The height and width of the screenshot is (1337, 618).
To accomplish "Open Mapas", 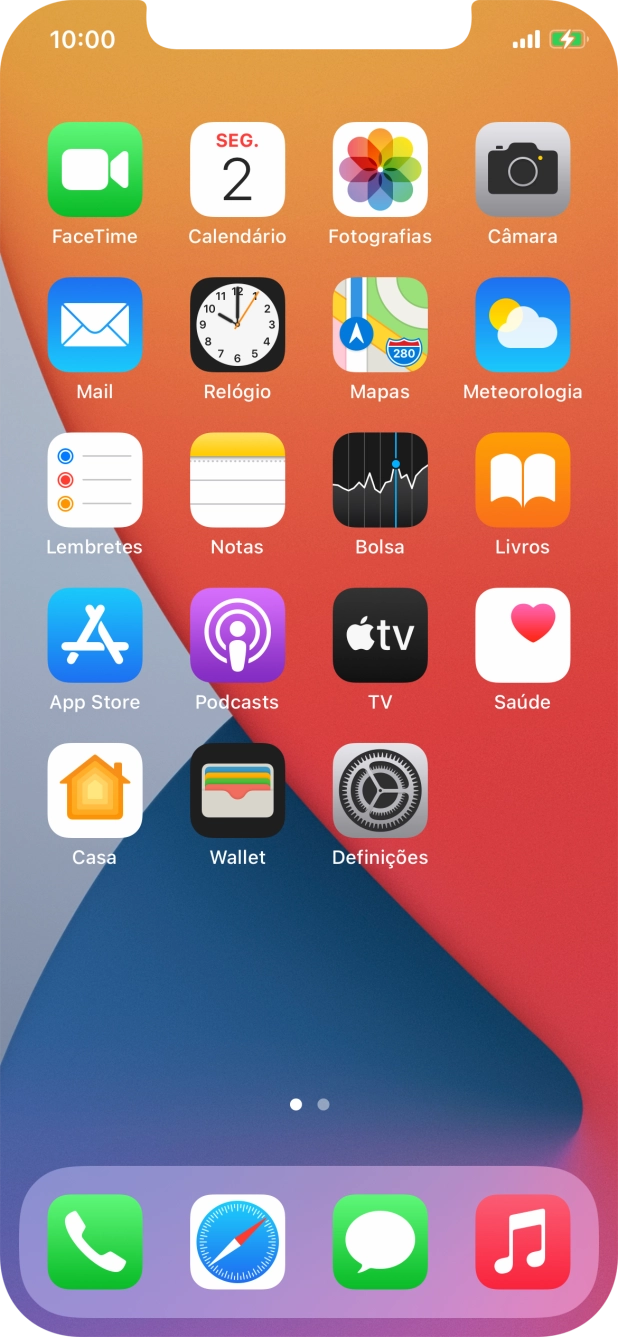I will pos(380,325).
